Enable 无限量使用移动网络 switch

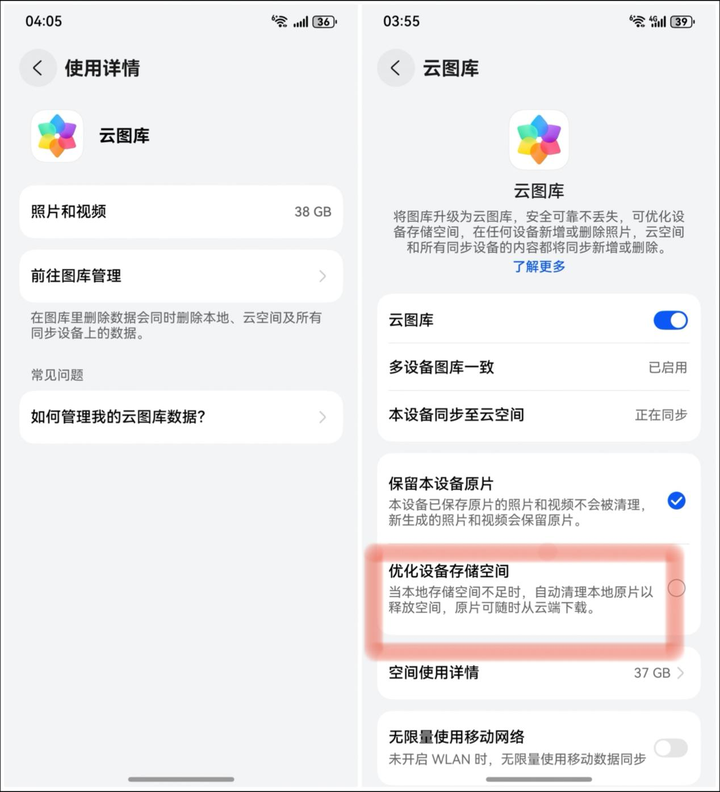[670, 748]
